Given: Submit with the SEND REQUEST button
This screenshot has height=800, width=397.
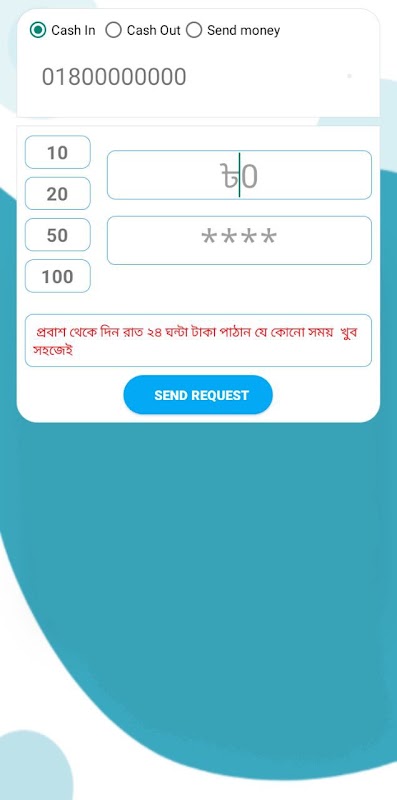Looking at the screenshot, I should pyautogui.click(x=198, y=395).
